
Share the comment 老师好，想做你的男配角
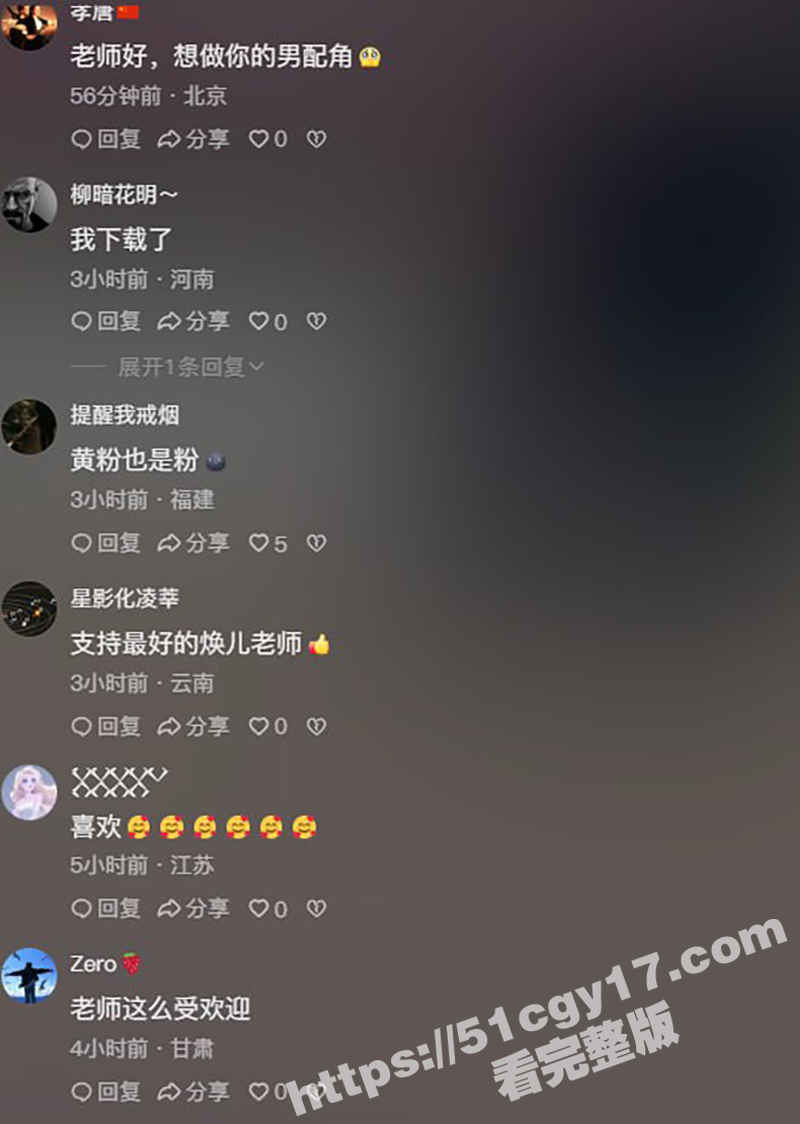[193, 139]
